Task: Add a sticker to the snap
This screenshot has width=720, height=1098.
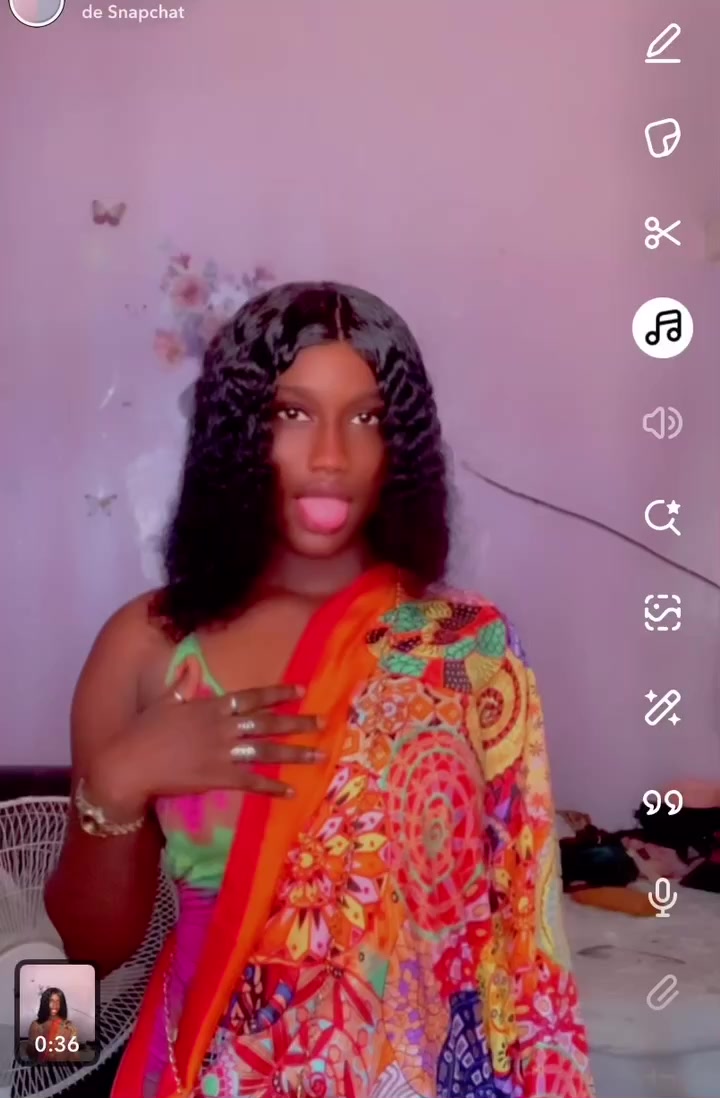Action: click(x=663, y=138)
